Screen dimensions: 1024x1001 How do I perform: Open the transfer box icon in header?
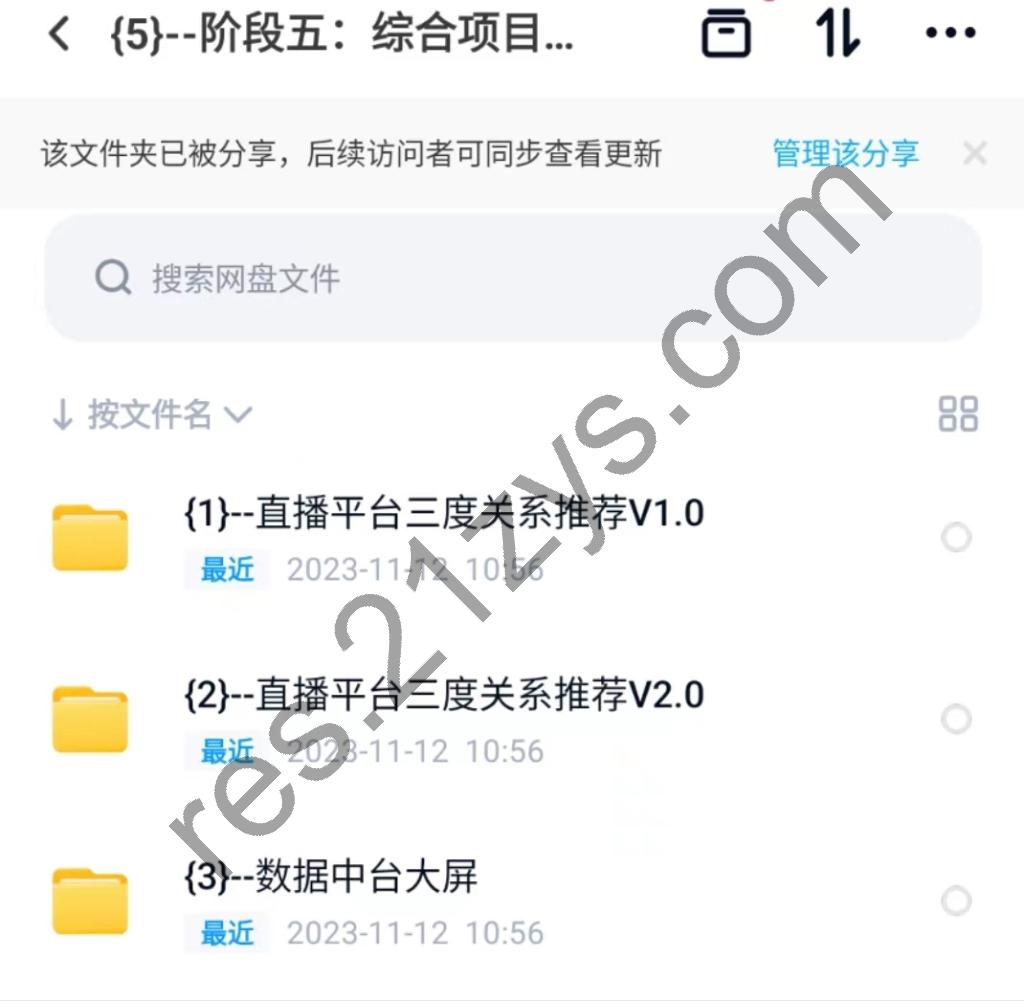[726, 35]
